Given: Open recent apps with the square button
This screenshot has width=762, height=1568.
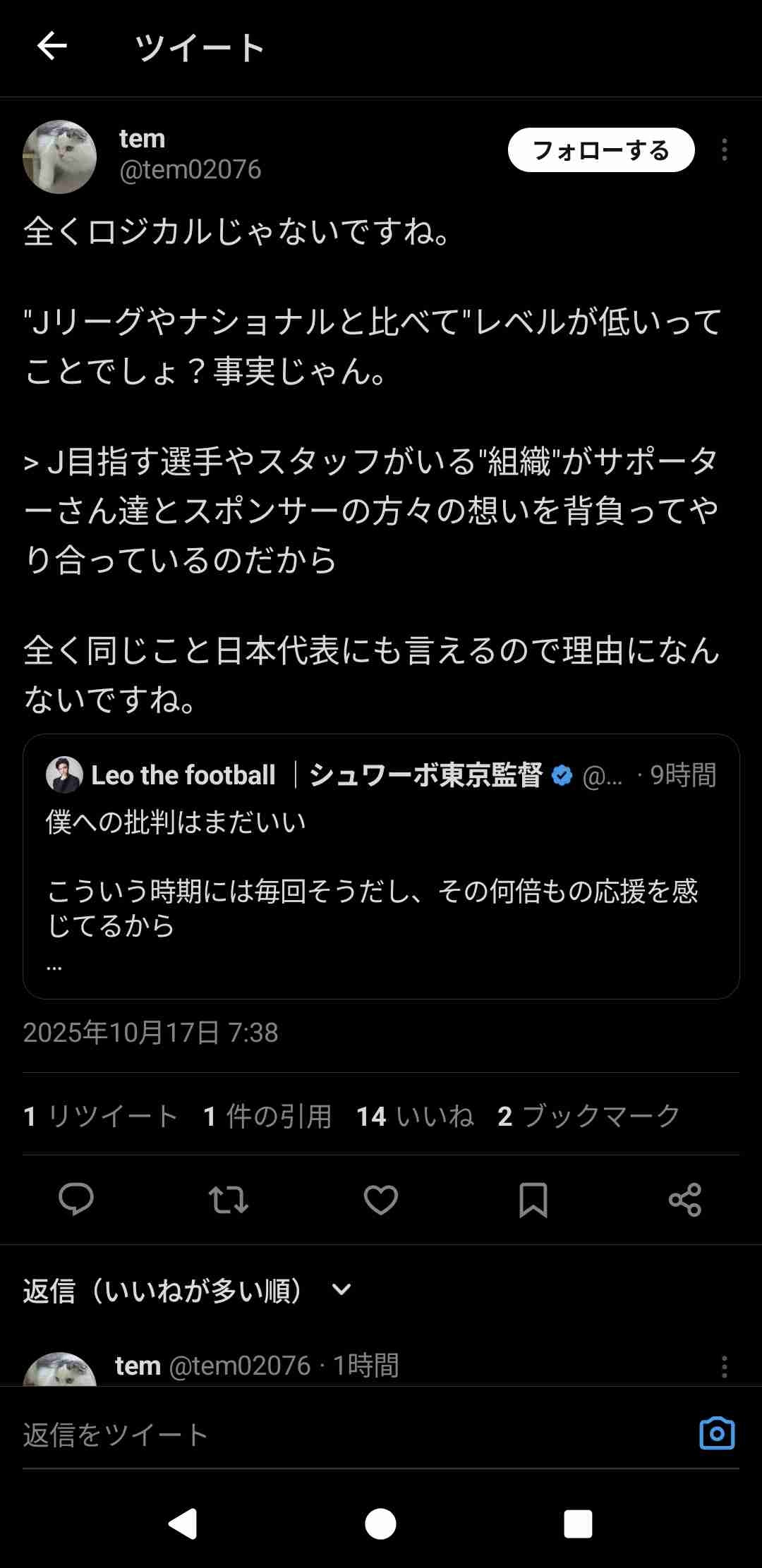Looking at the screenshot, I should (x=578, y=1524).
